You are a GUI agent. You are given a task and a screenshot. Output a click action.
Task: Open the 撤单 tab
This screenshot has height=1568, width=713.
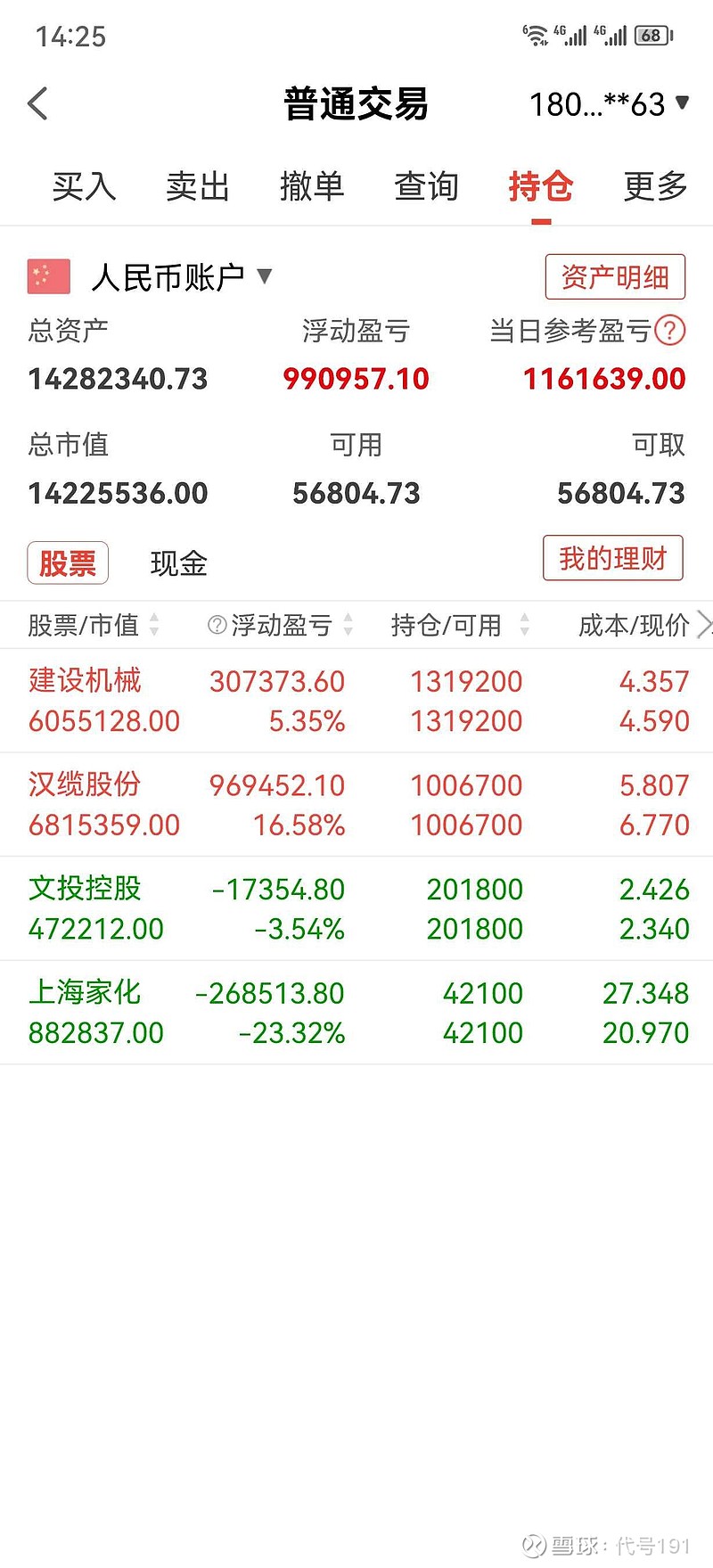312,186
